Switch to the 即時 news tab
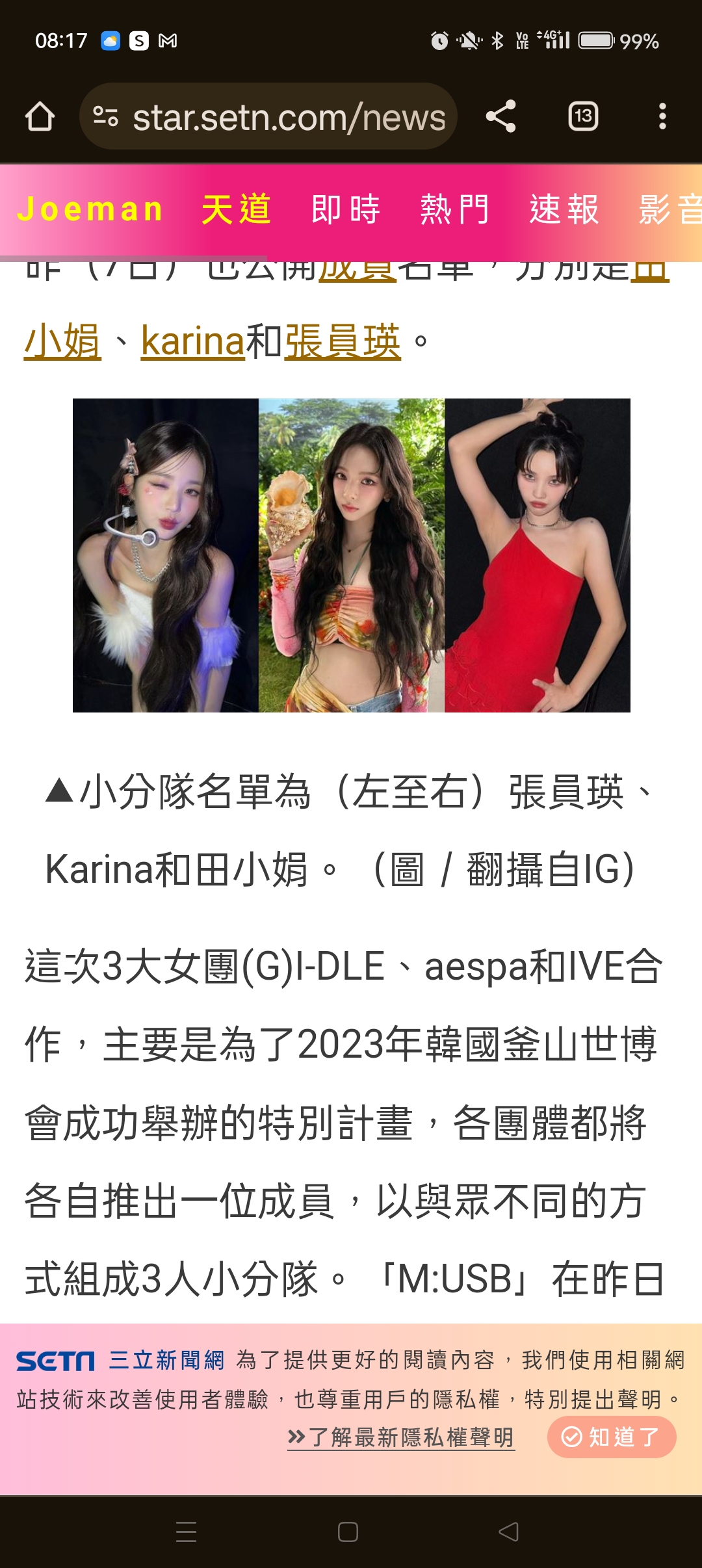Screen dimensions: 702x1568 click(x=345, y=210)
